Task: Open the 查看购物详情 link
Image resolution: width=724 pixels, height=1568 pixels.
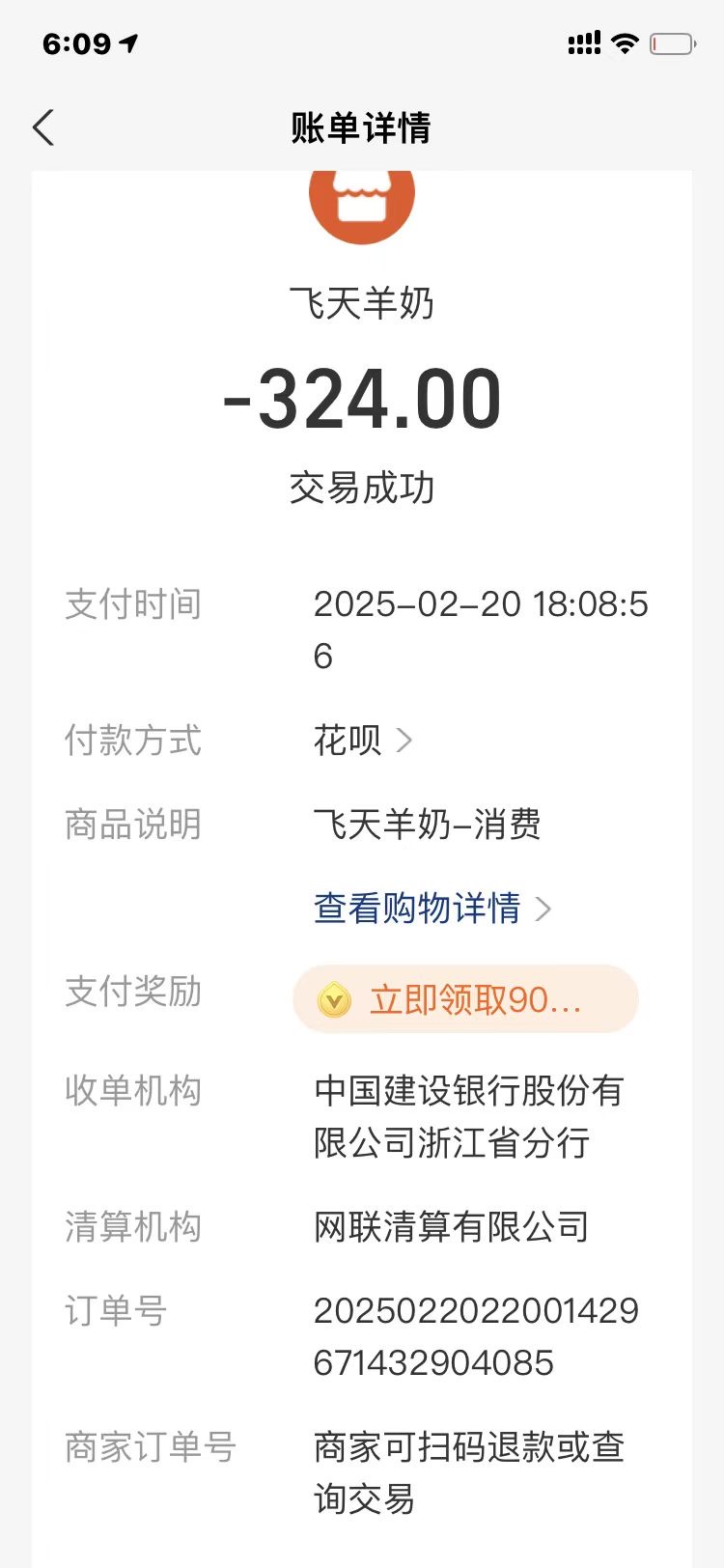Action: click(x=432, y=909)
